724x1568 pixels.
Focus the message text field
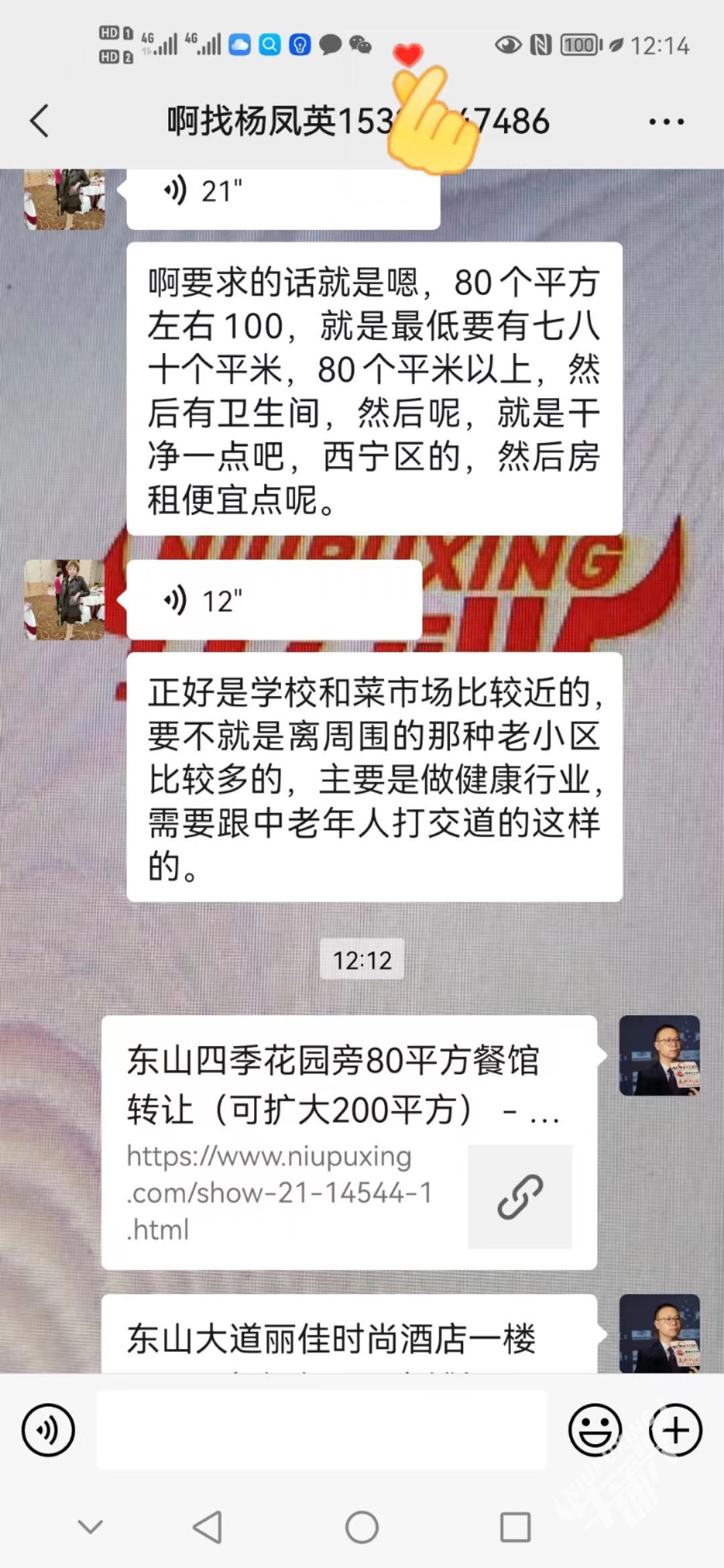click(322, 1430)
